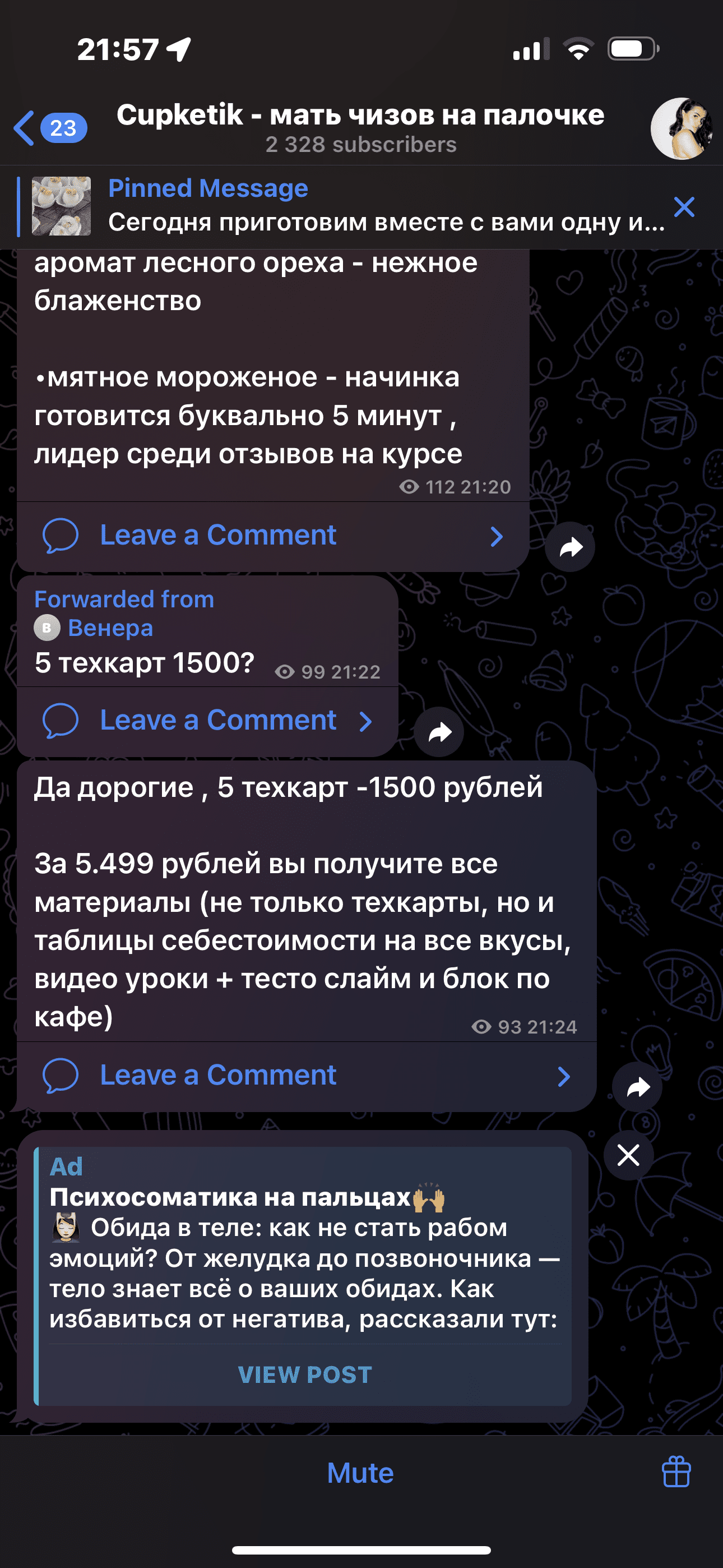
Task: Mute this channel
Action: [x=360, y=1473]
